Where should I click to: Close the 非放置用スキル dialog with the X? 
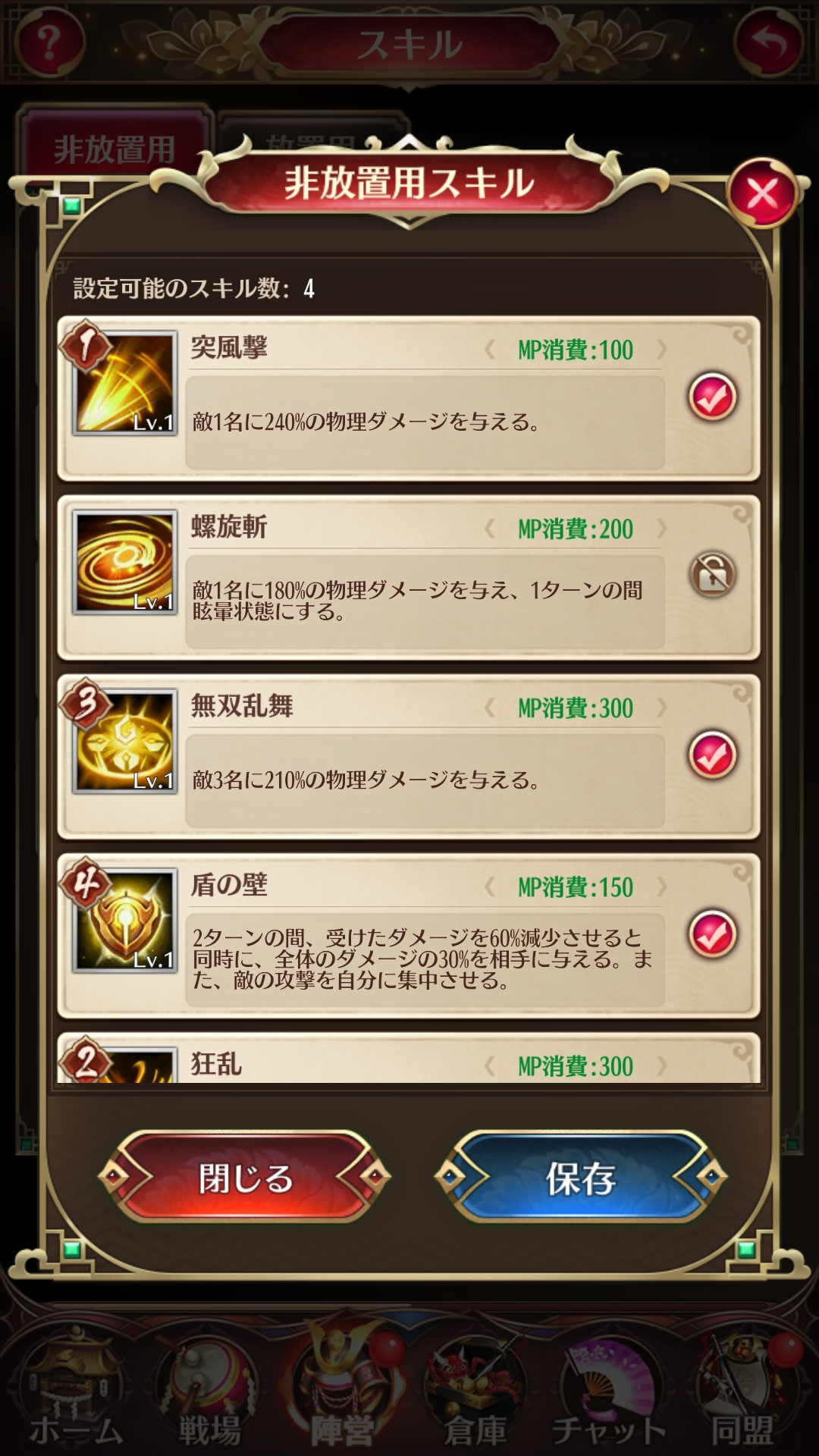tap(762, 194)
